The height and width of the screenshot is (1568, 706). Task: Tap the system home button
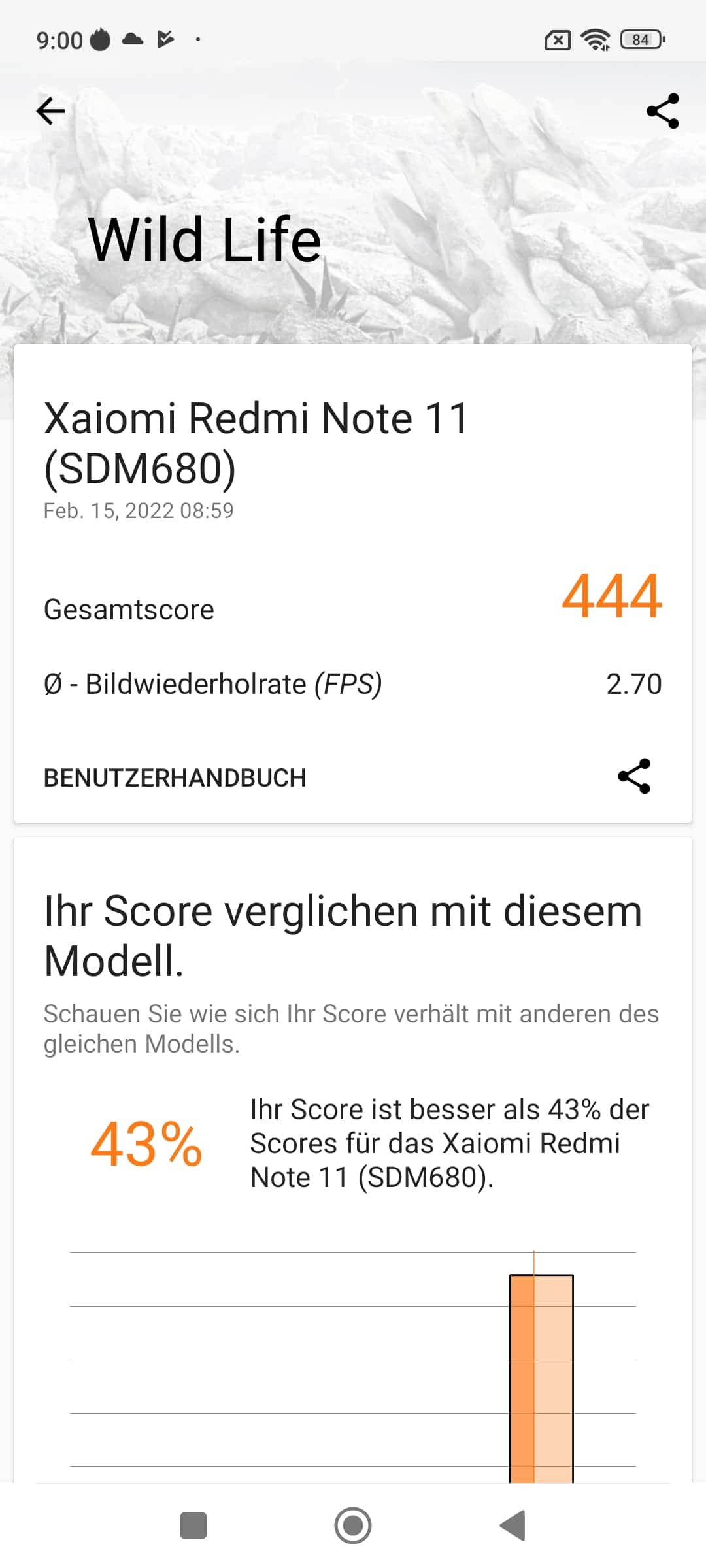coord(353,1526)
